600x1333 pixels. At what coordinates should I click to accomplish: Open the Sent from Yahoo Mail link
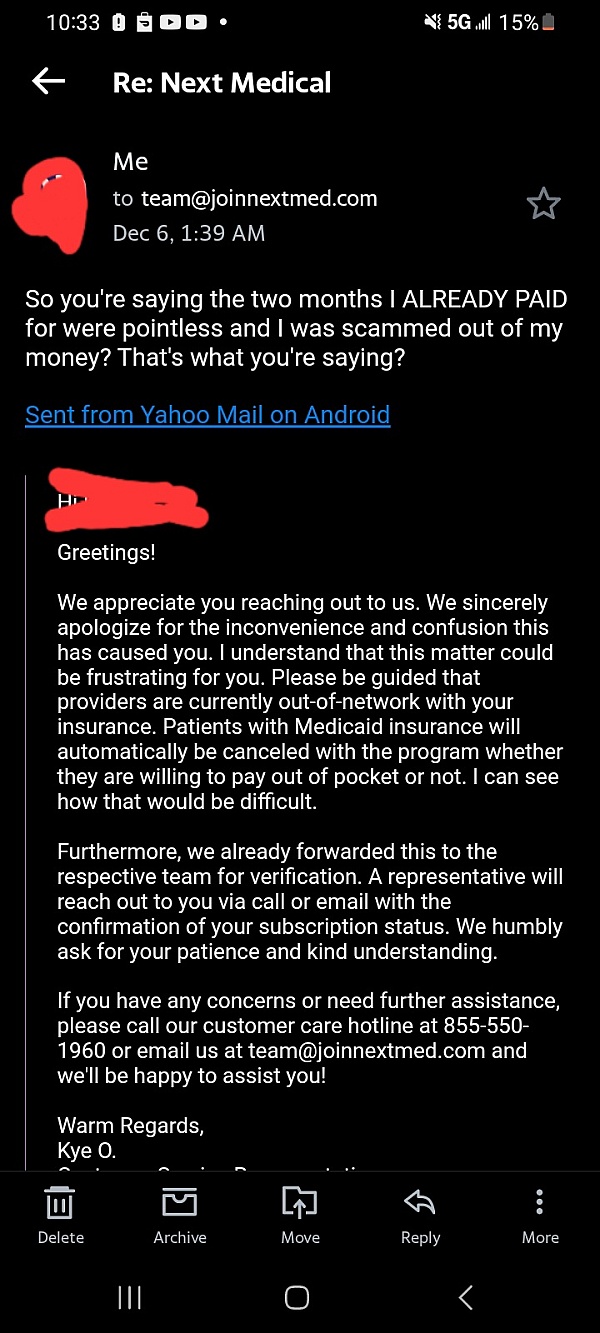click(207, 414)
